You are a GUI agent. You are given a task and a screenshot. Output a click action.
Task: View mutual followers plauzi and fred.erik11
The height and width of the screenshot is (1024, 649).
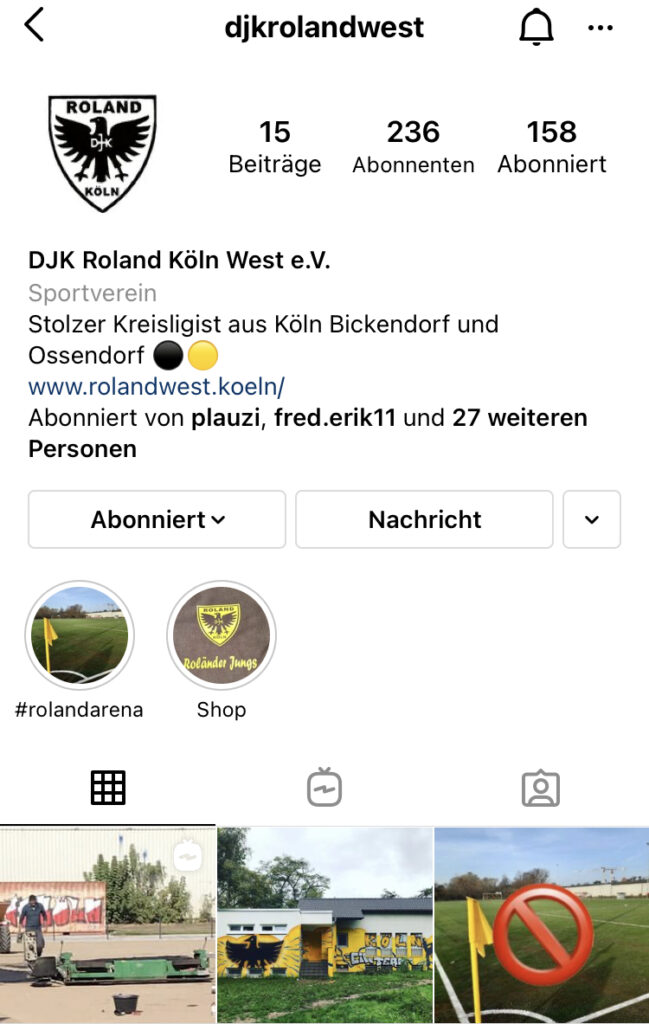pyautogui.click(x=307, y=432)
